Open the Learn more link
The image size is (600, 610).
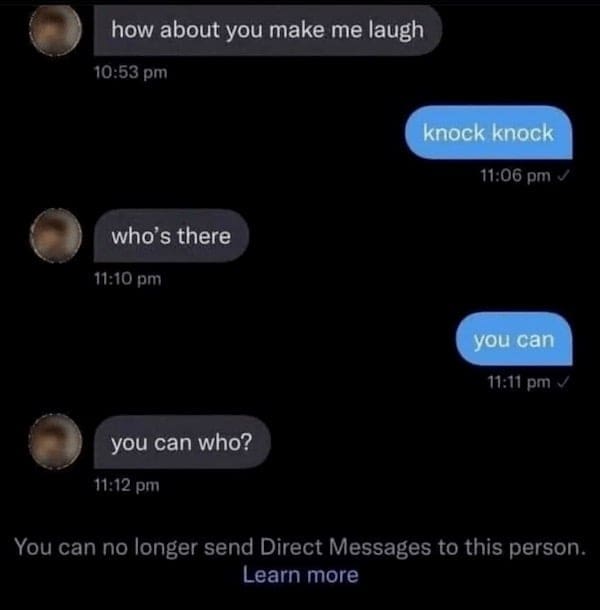pyautogui.click(x=300, y=575)
